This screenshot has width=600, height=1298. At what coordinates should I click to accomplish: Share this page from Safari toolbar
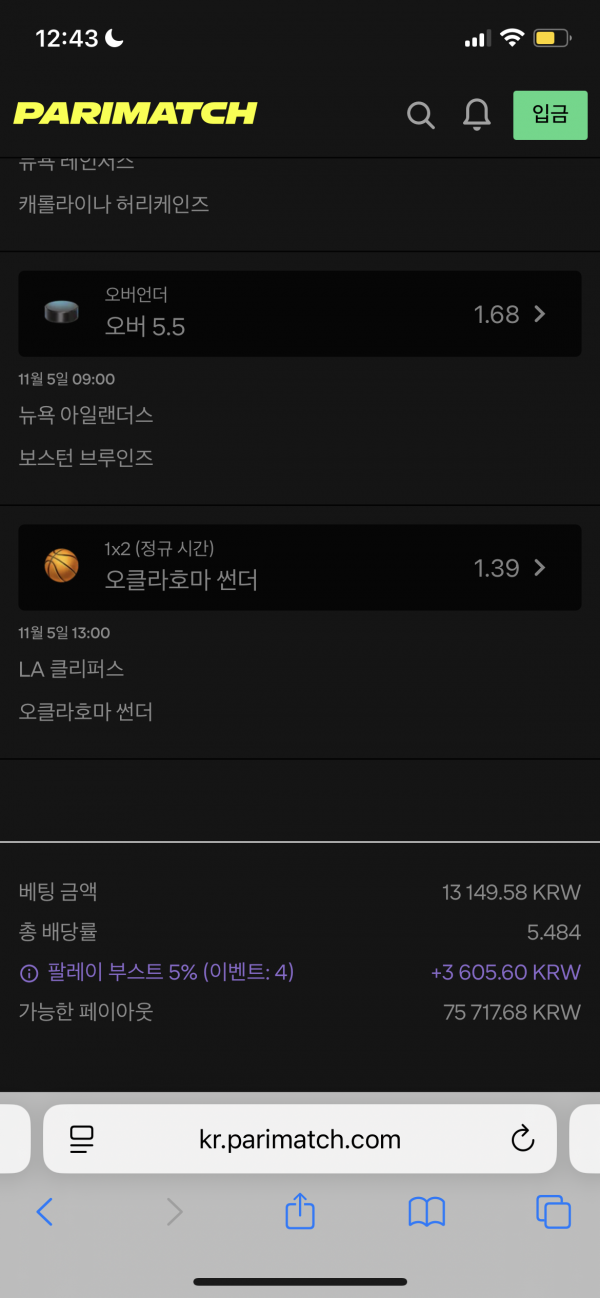tap(300, 1212)
